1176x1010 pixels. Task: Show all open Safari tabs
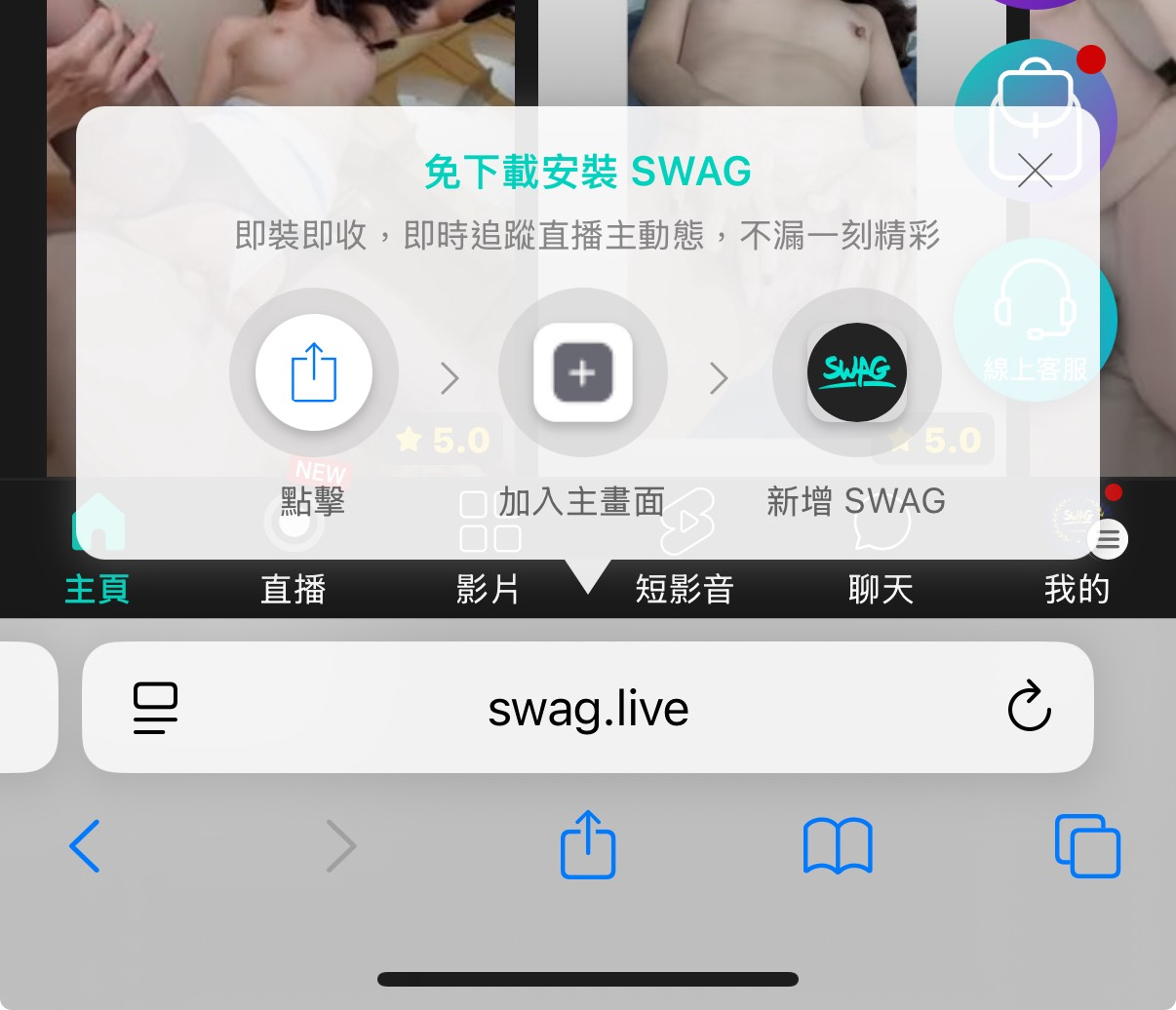pyautogui.click(x=1087, y=845)
